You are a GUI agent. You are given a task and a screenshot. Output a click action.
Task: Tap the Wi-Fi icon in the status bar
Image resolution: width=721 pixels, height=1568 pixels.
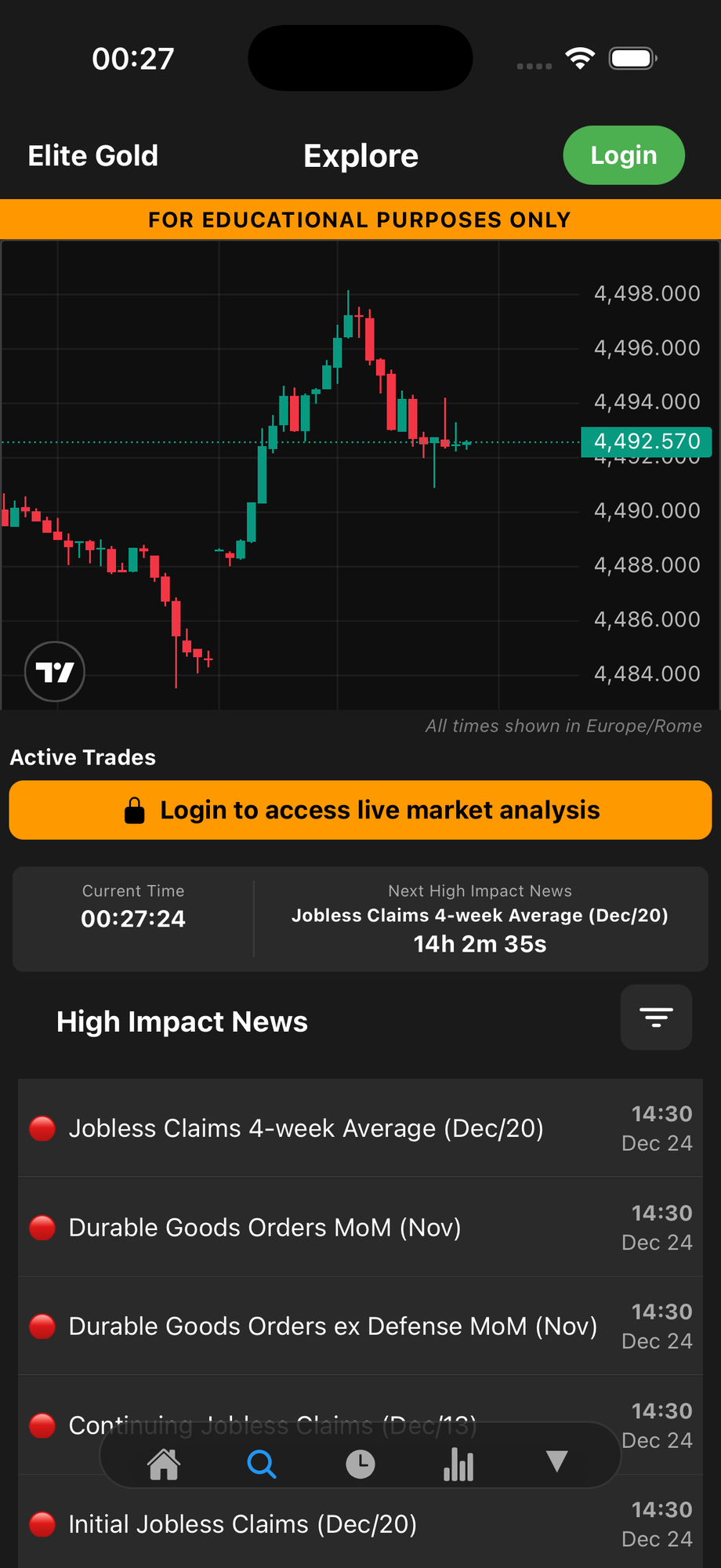579,57
